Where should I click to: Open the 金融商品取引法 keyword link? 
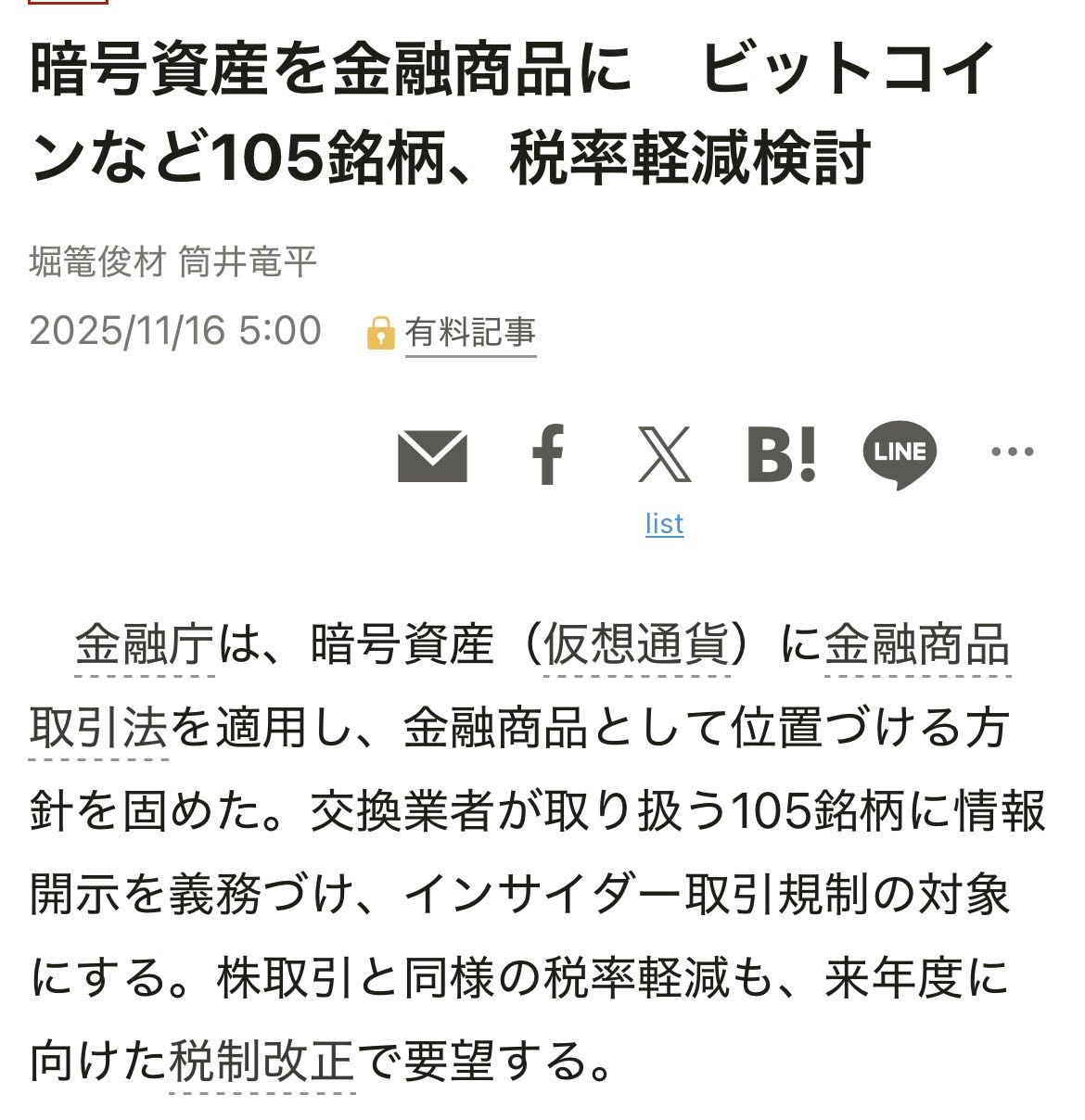(916, 644)
